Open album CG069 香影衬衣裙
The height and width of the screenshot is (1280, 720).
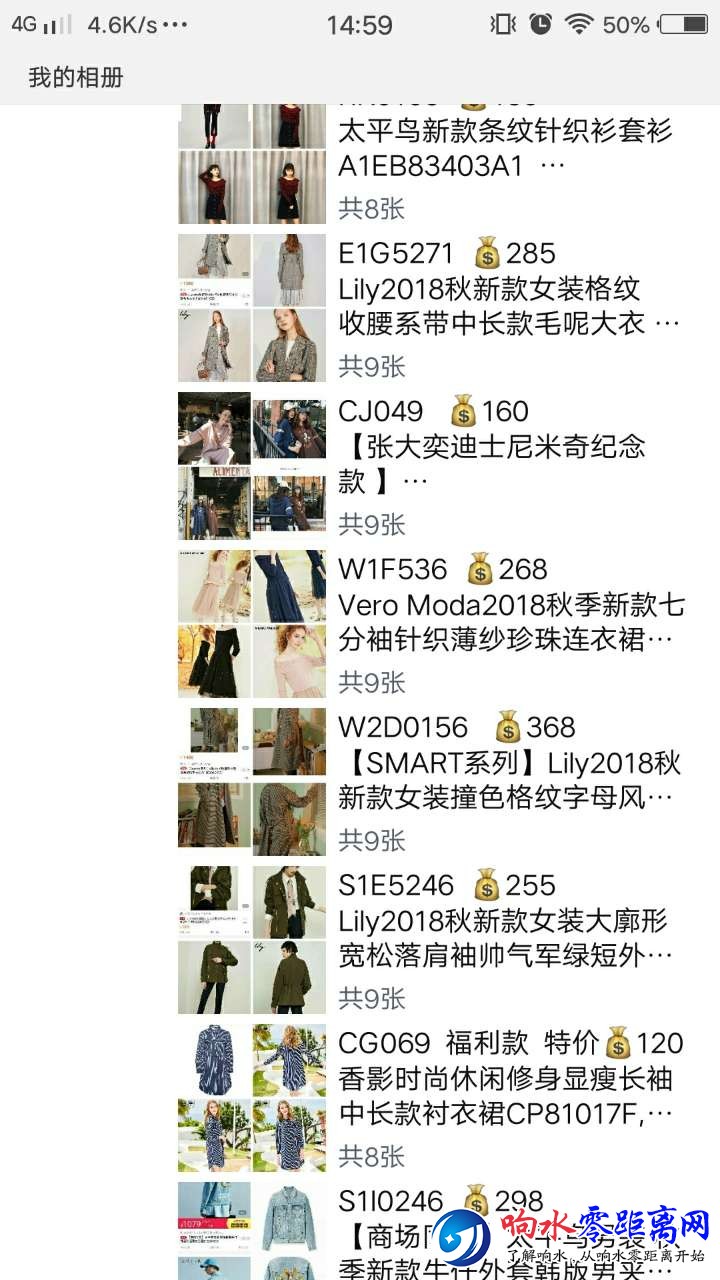coord(508,1096)
